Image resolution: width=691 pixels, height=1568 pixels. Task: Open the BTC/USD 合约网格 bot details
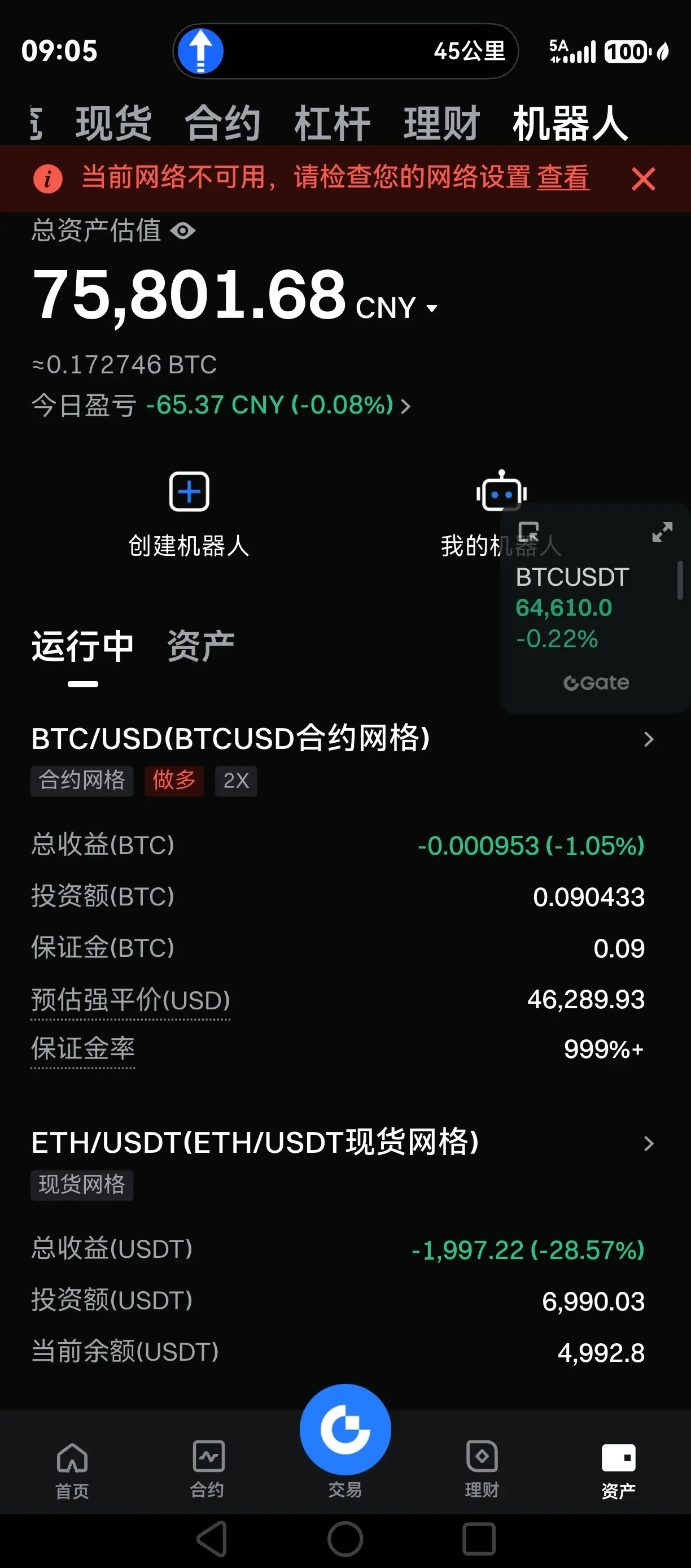(344, 739)
